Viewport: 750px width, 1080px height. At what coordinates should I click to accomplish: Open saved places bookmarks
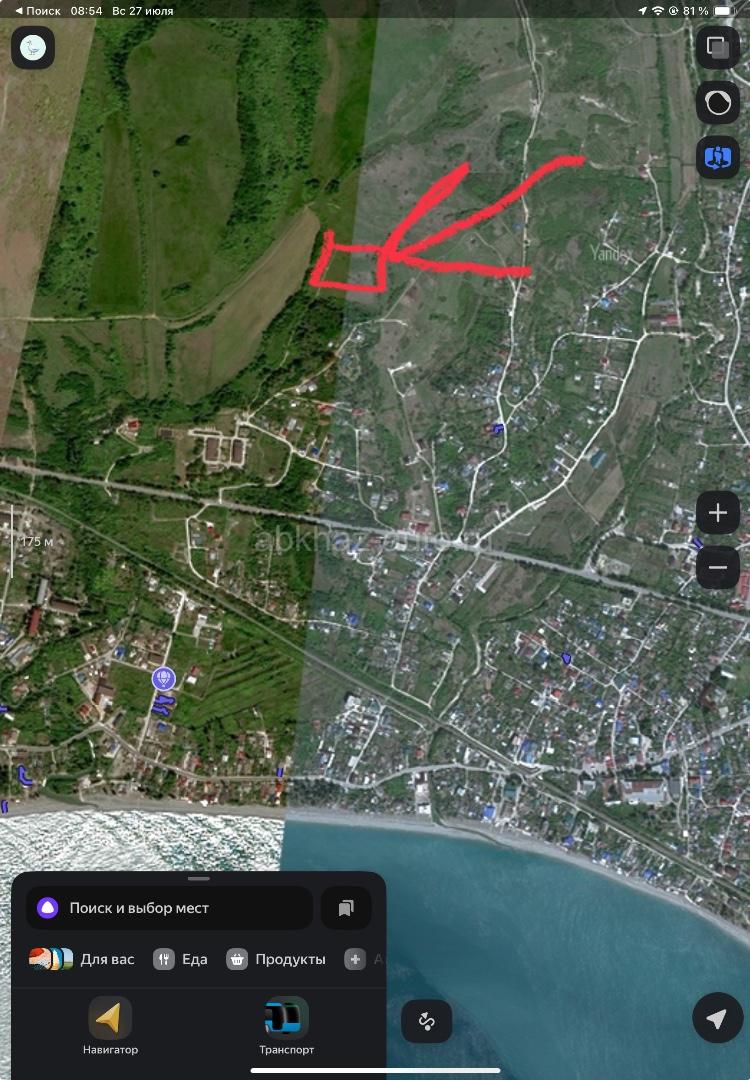pyautogui.click(x=346, y=908)
